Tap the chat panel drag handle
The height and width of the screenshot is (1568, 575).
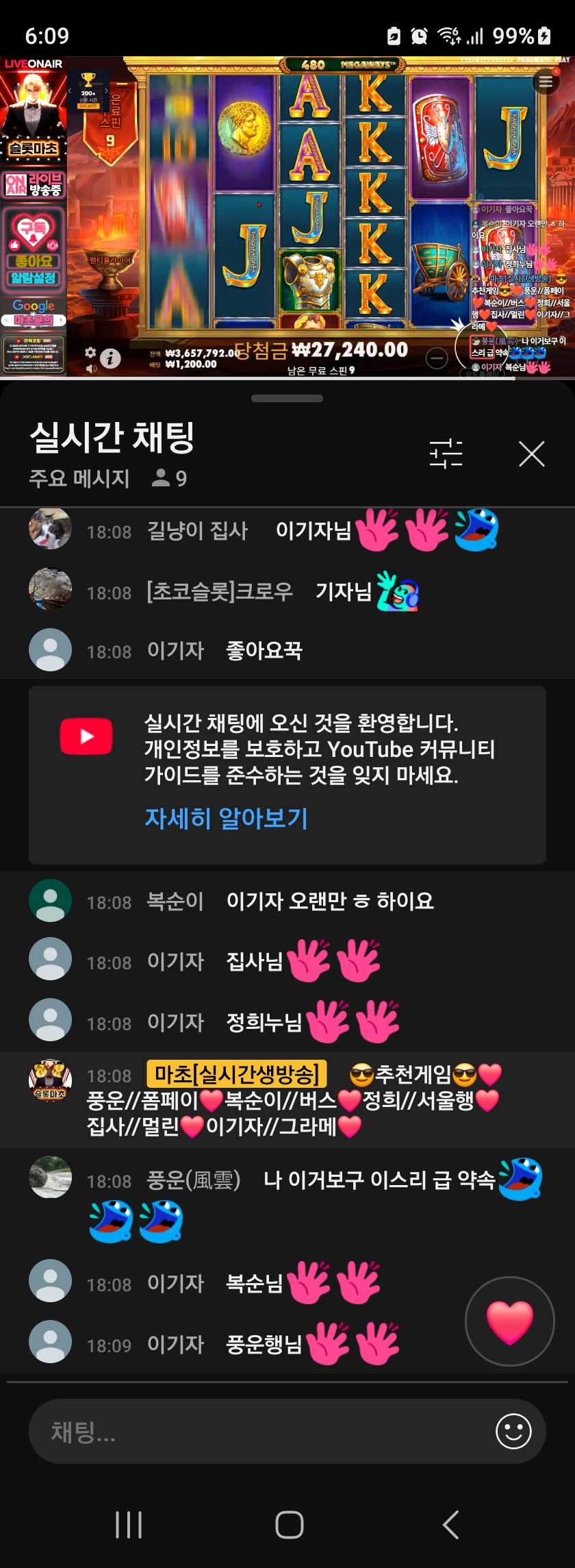point(287,398)
